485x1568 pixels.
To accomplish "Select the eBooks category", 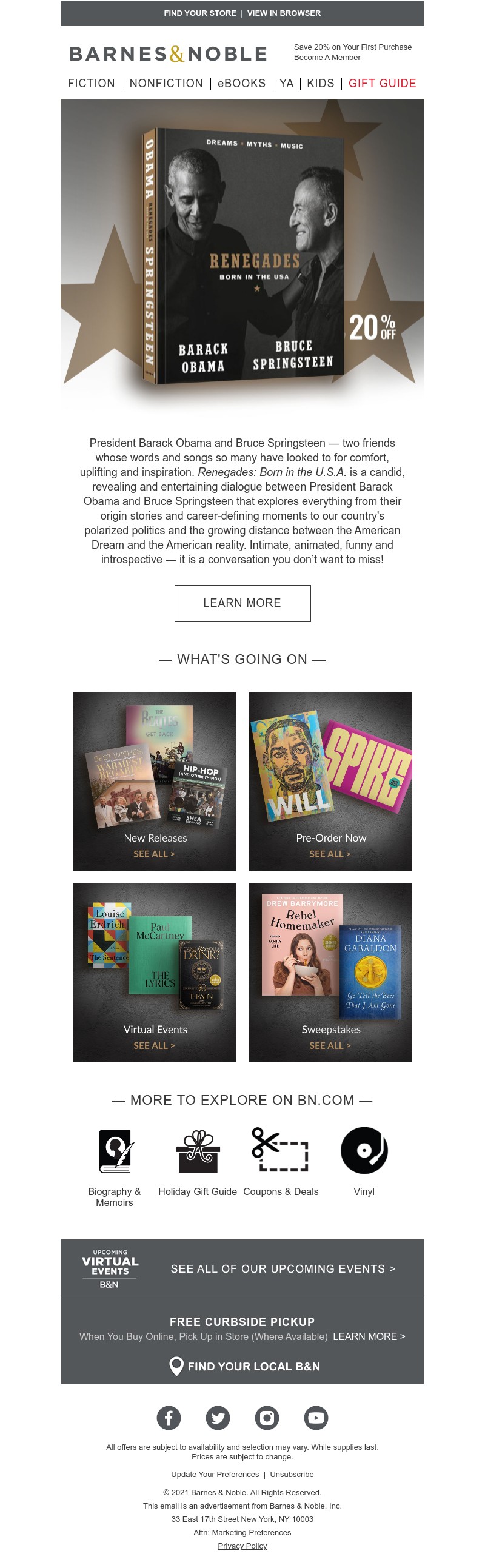I will [241, 84].
